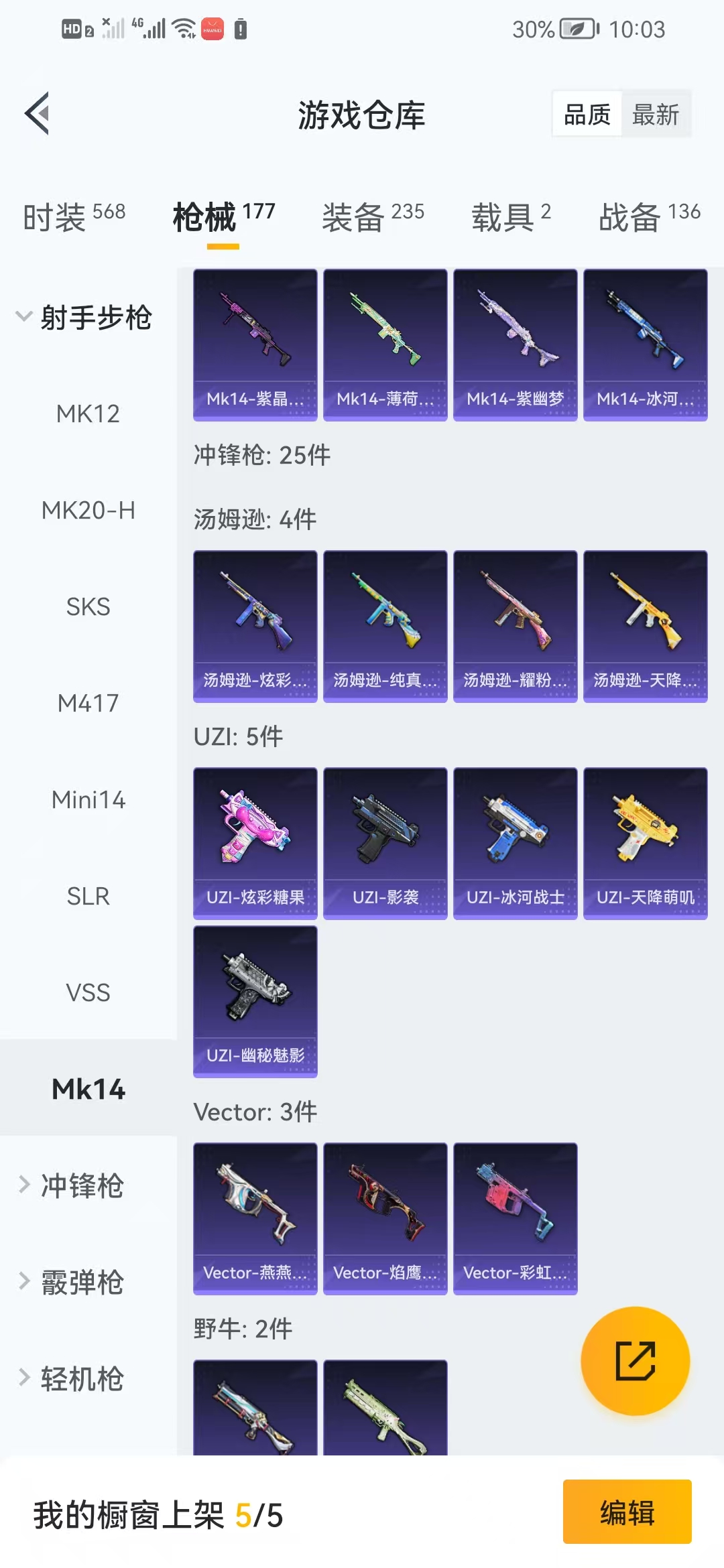Open the UZI-天降萌叽 skin
Screen dimensions: 724x1568
click(x=645, y=843)
